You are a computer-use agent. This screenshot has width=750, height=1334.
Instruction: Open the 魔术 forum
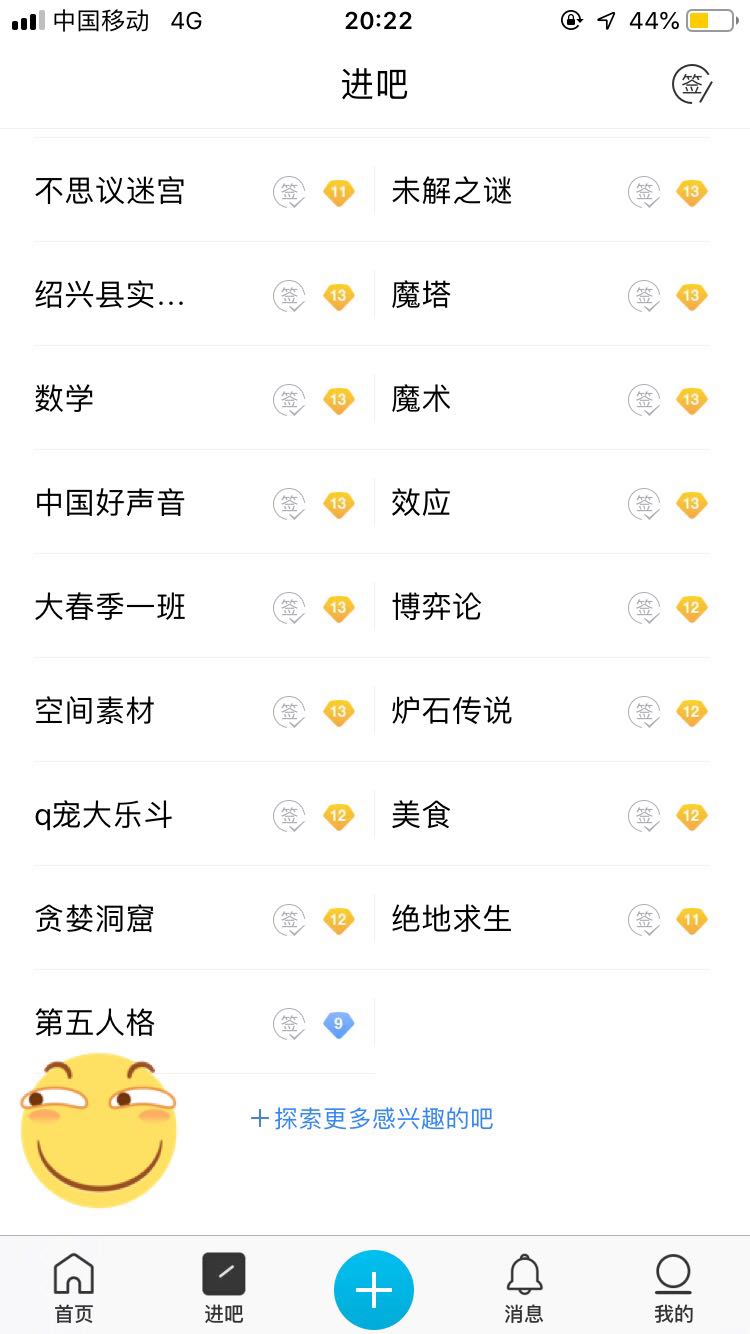click(x=421, y=399)
